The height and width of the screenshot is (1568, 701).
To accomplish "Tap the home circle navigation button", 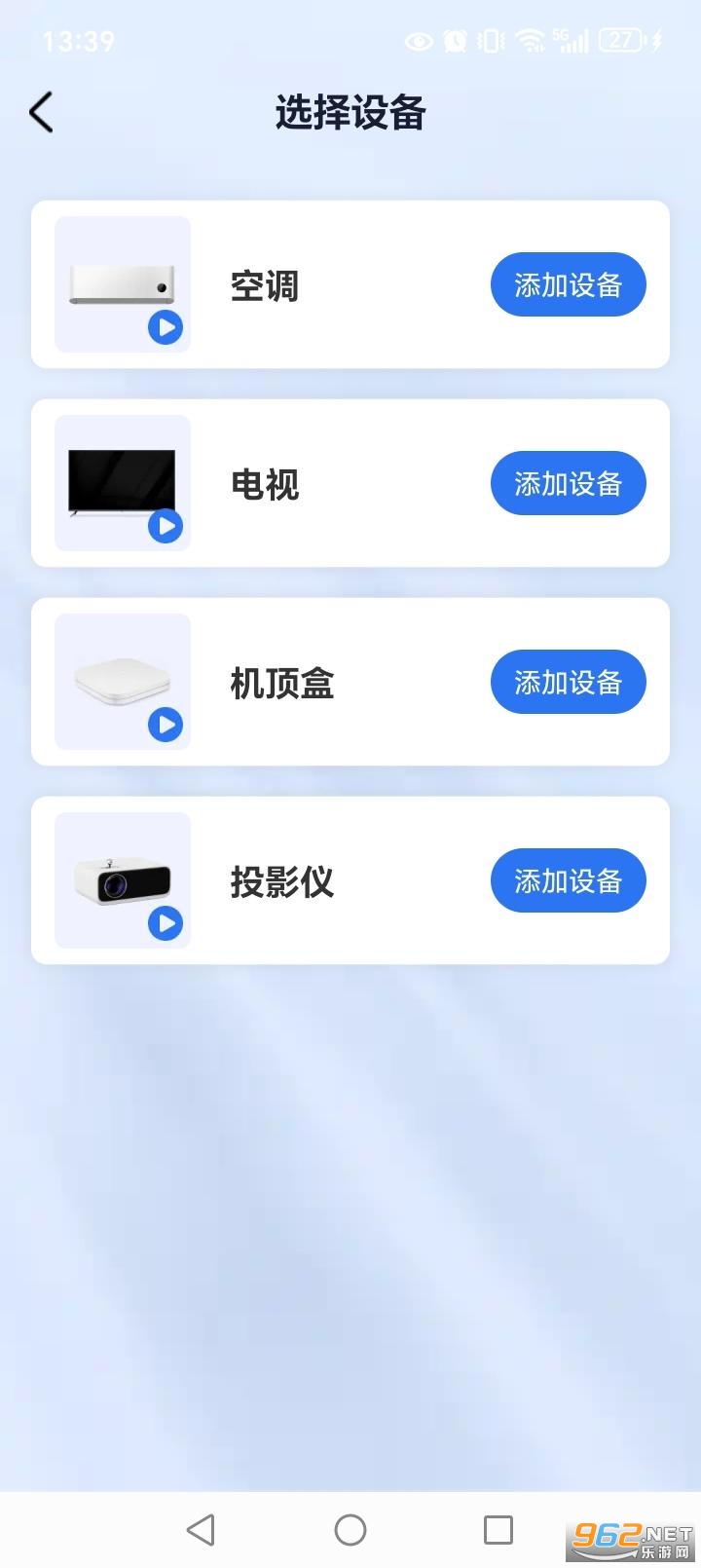I will (350, 1529).
